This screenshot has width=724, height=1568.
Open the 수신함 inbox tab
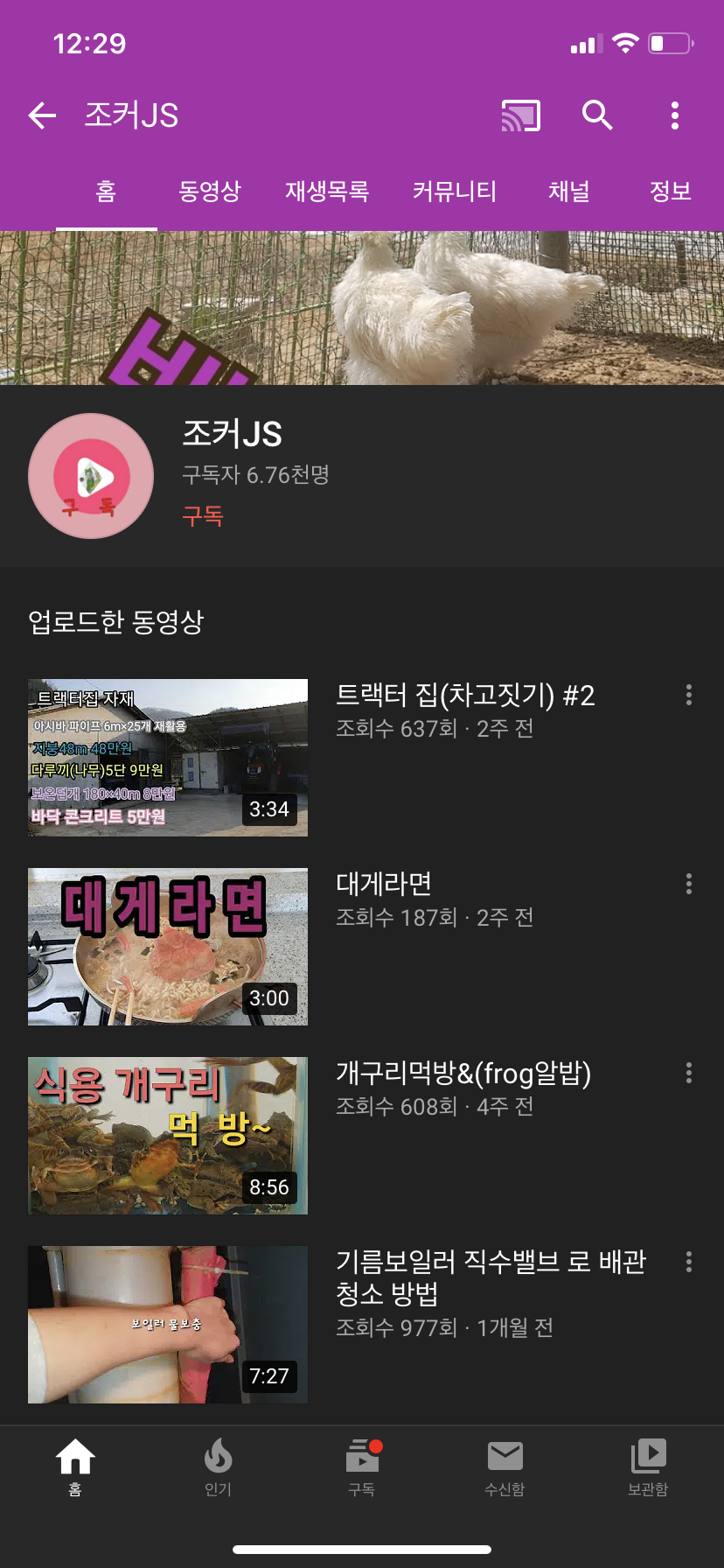point(505,1465)
